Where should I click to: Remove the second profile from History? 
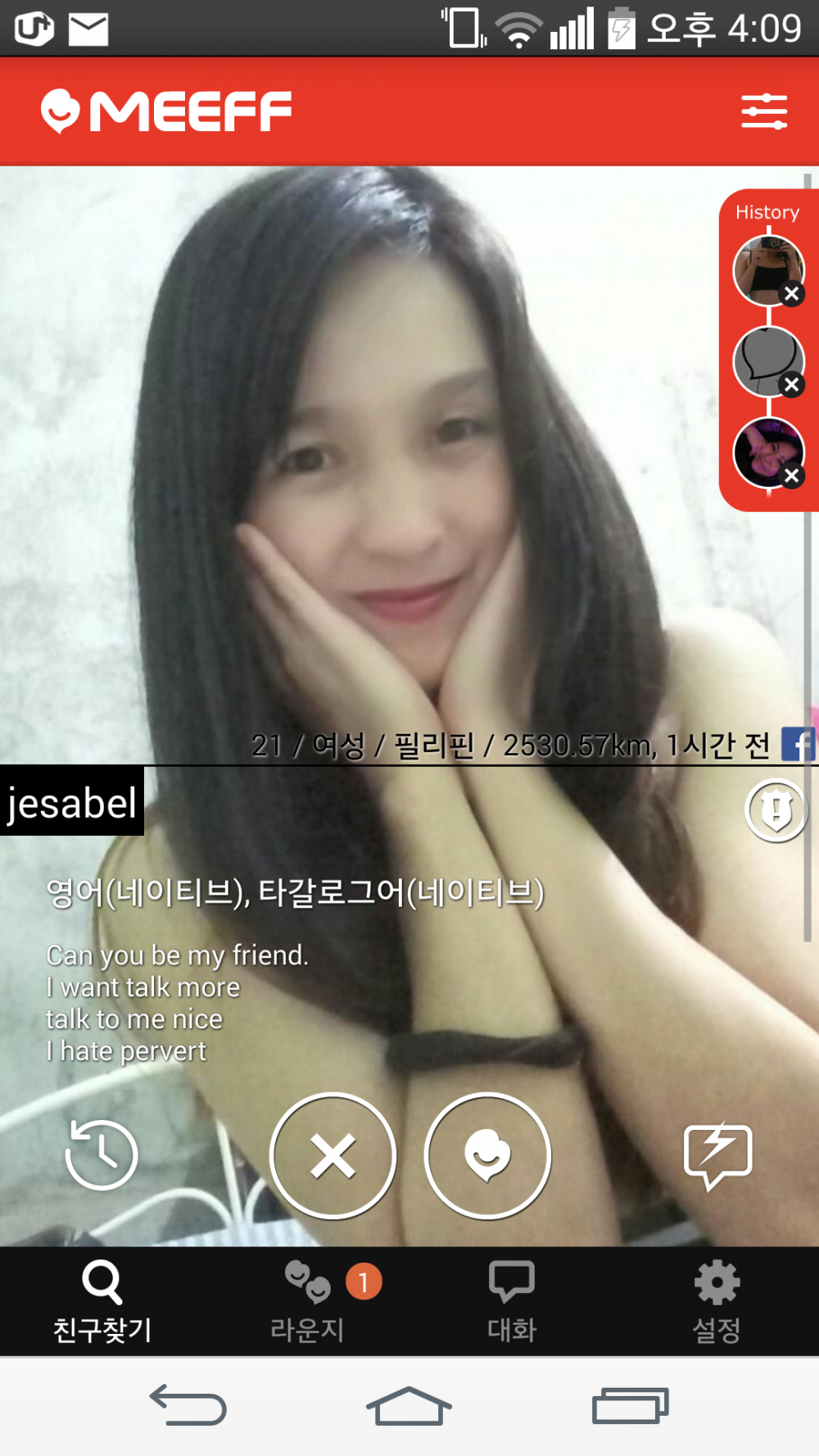791,384
